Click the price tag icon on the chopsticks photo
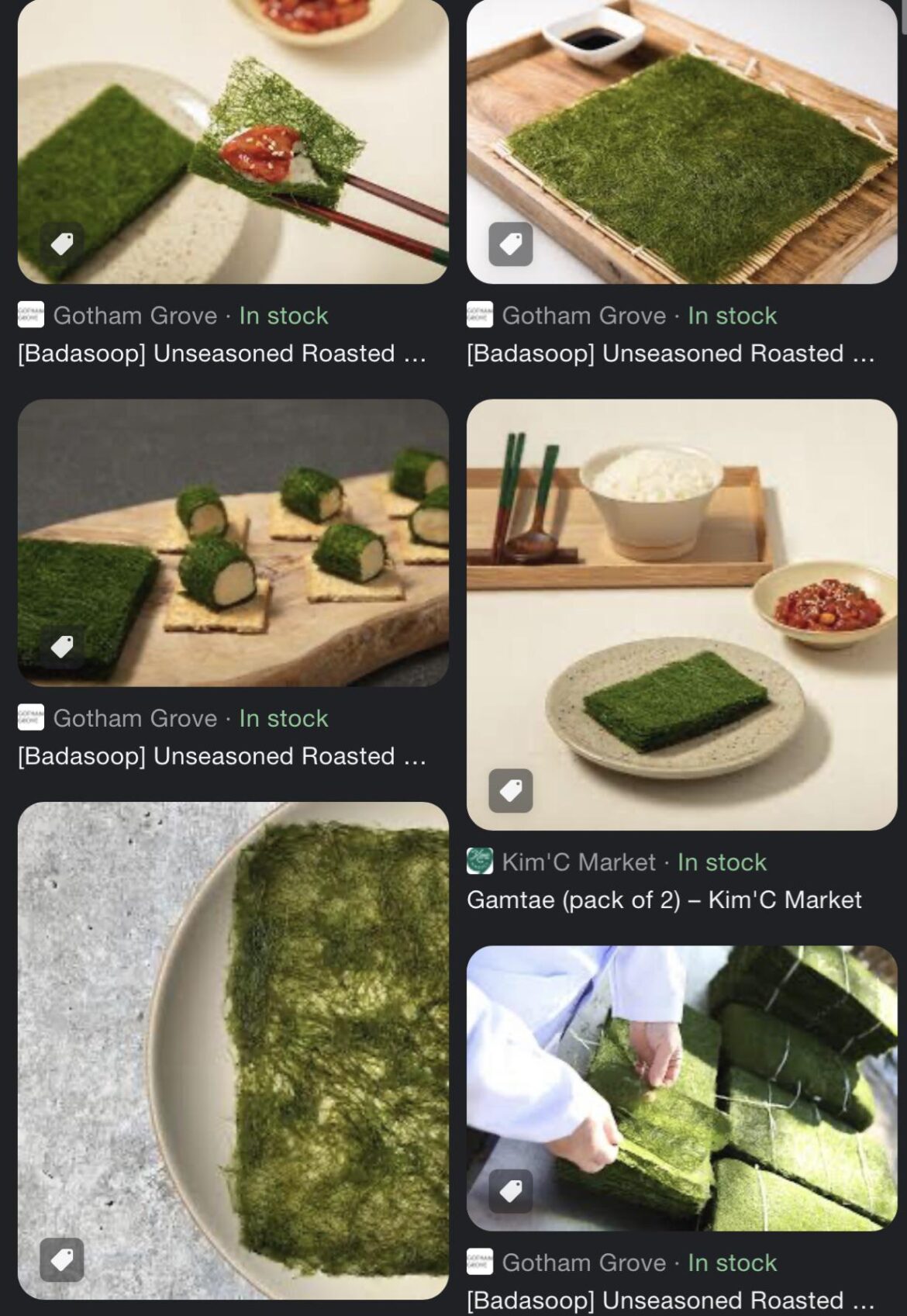 64,243
